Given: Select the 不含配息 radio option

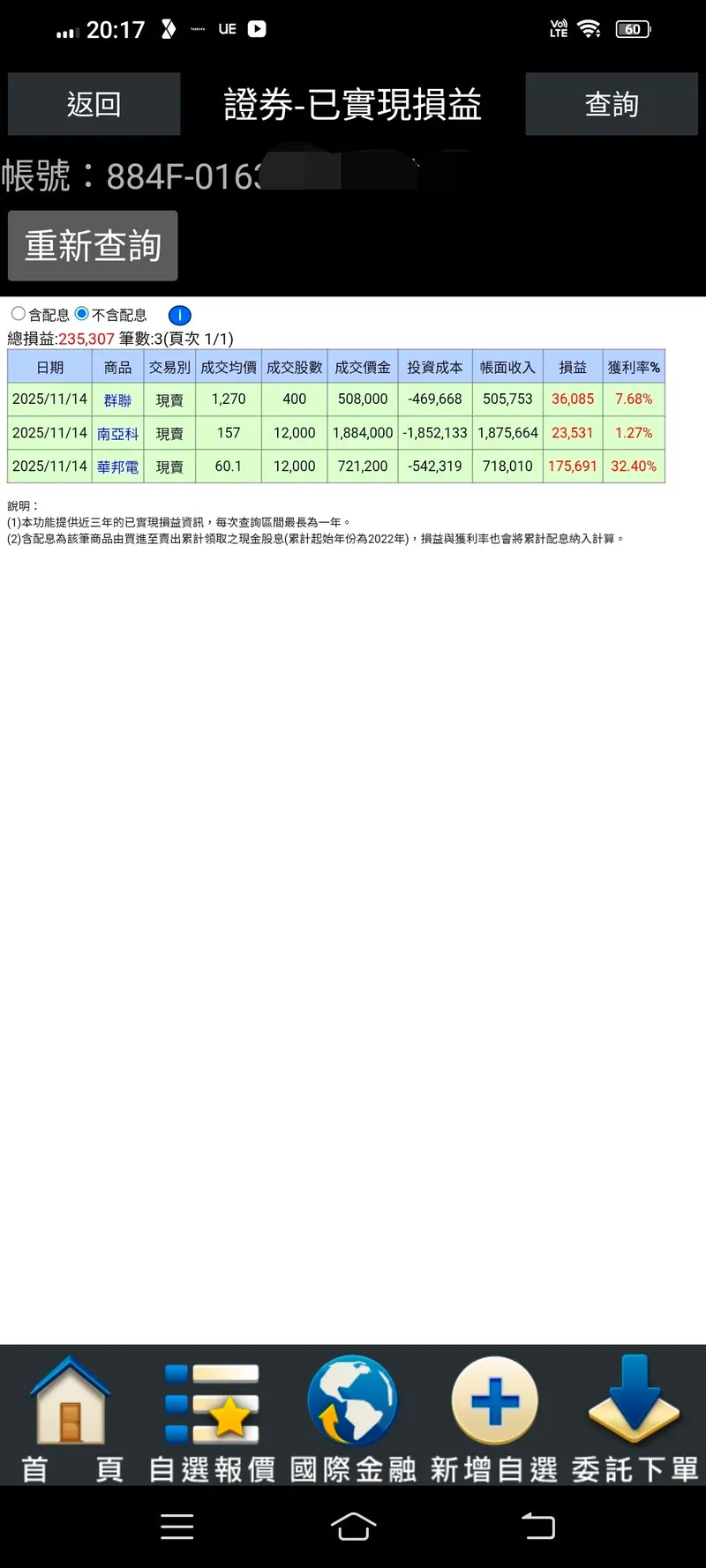Looking at the screenshot, I should click(x=82, y=313).
